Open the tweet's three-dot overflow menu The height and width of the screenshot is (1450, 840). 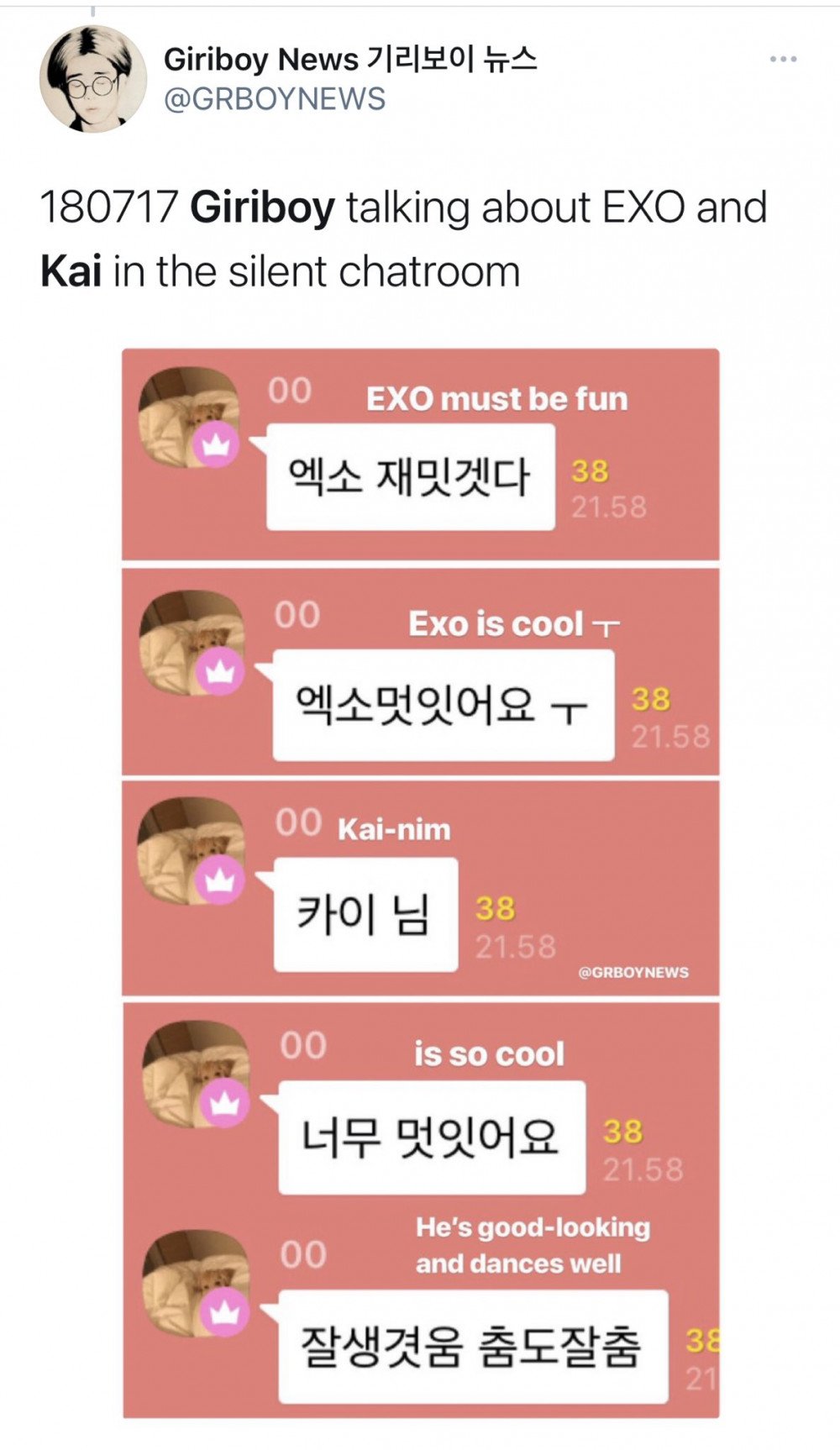[x=783, y=59]
